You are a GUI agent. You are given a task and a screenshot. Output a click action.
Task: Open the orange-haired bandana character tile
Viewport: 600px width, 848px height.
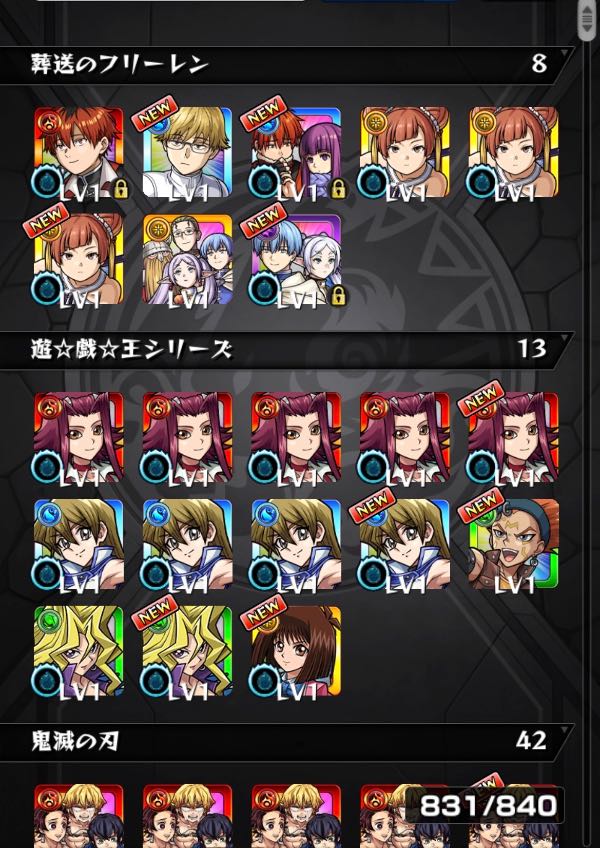(x=513, y=544)
